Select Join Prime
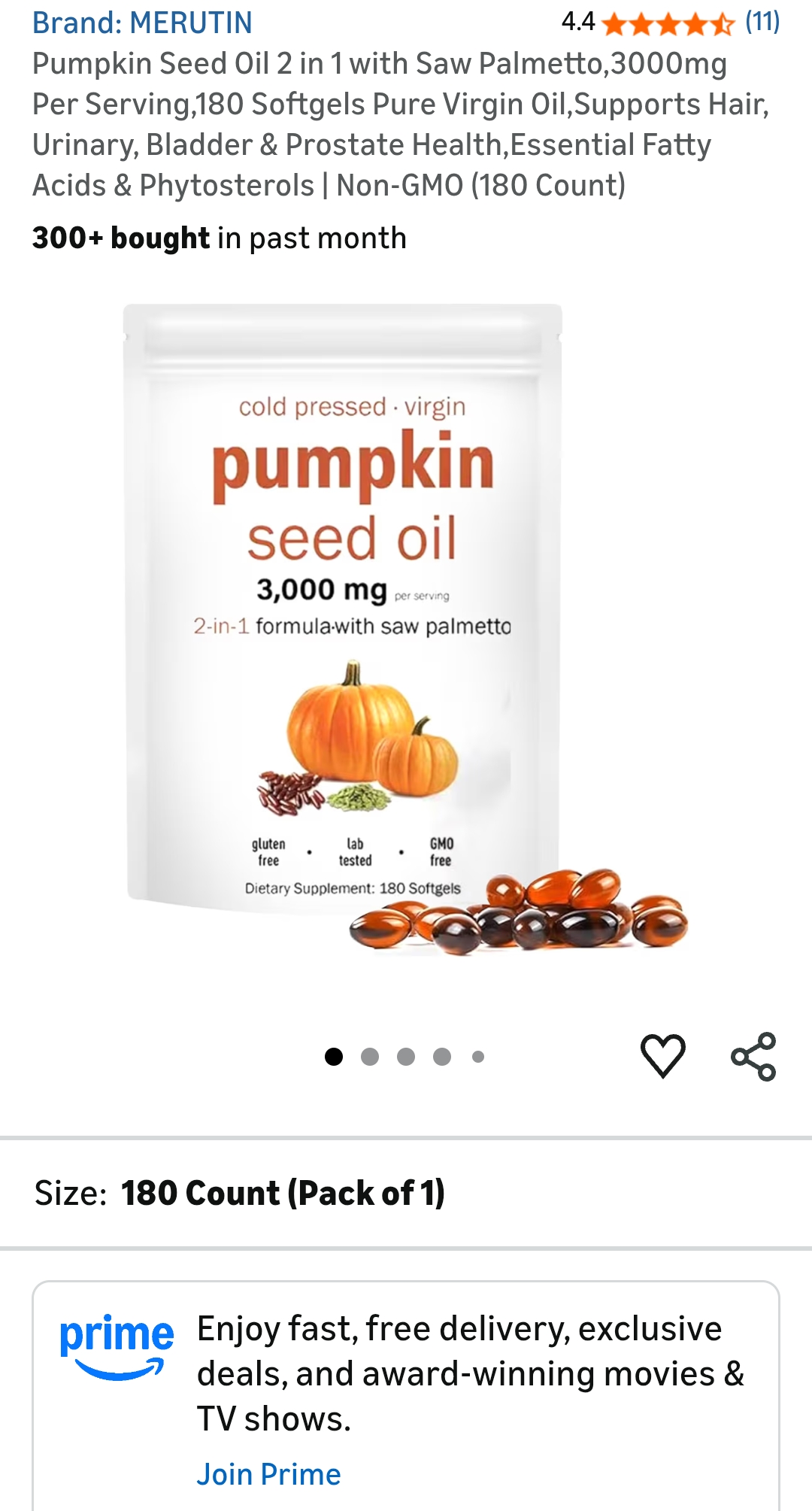 [x=268, y=1474]
